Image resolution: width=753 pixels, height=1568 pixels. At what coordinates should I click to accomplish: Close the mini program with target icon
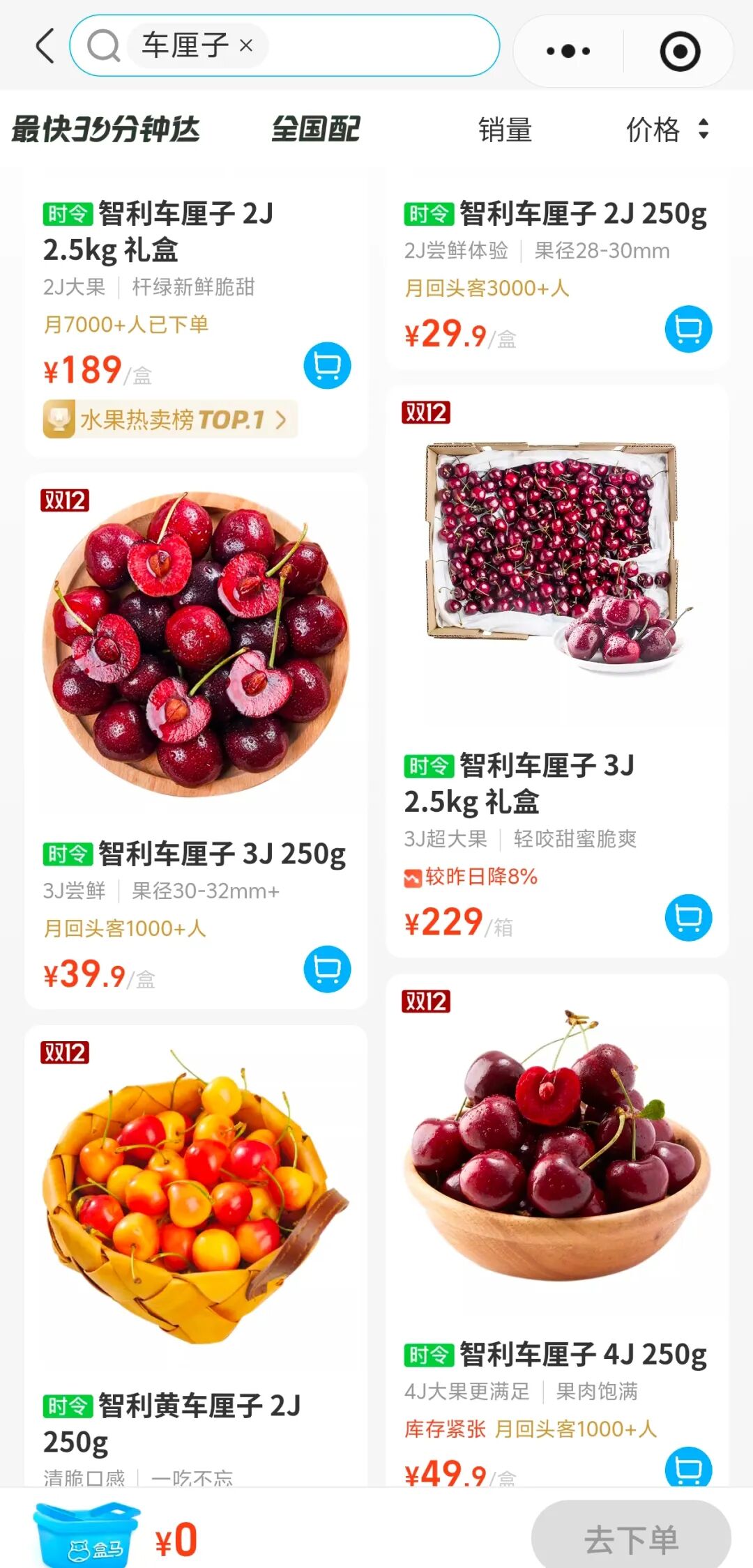point(680,51)
